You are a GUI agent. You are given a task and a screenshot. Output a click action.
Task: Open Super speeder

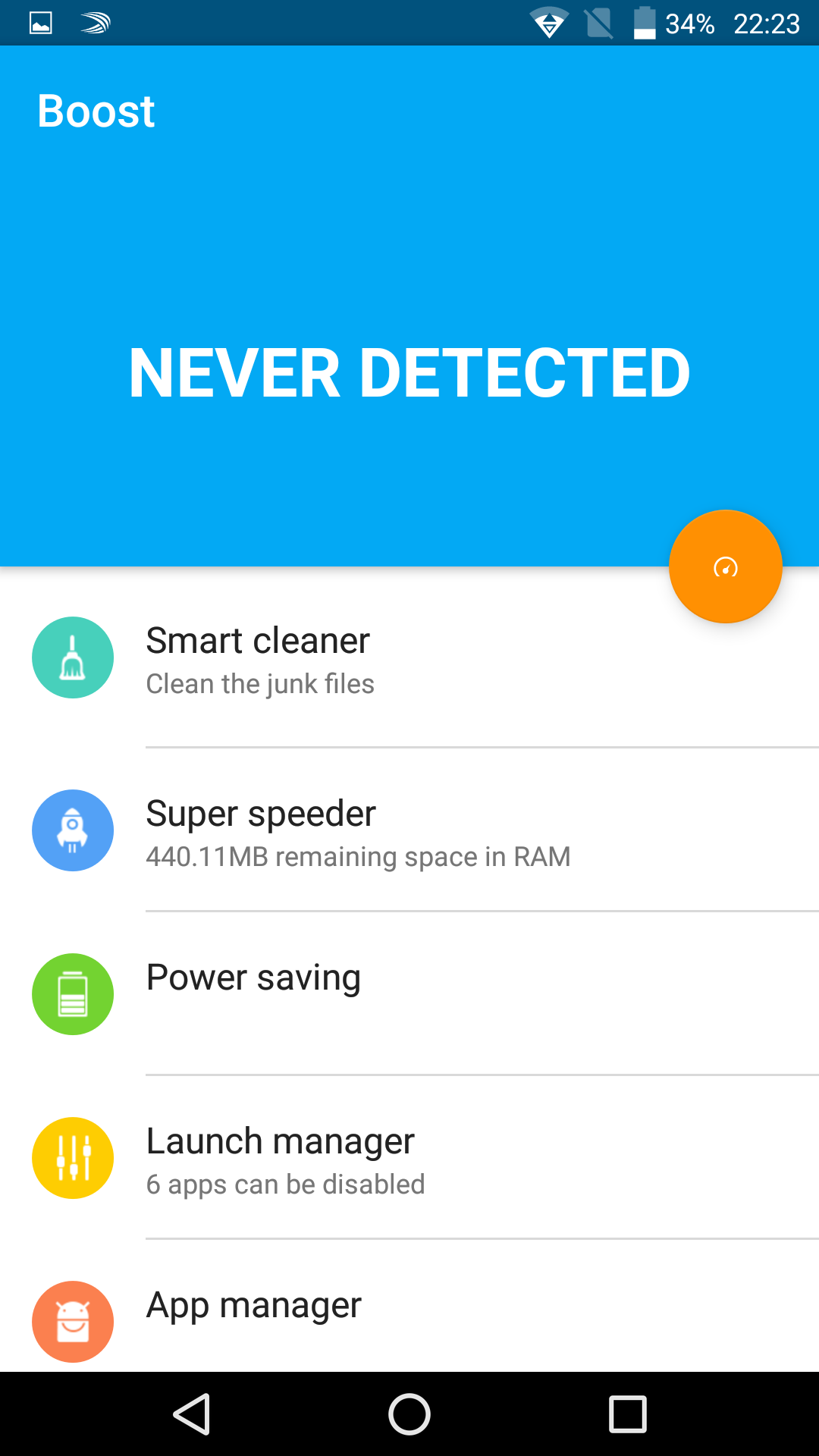(409, 830)
